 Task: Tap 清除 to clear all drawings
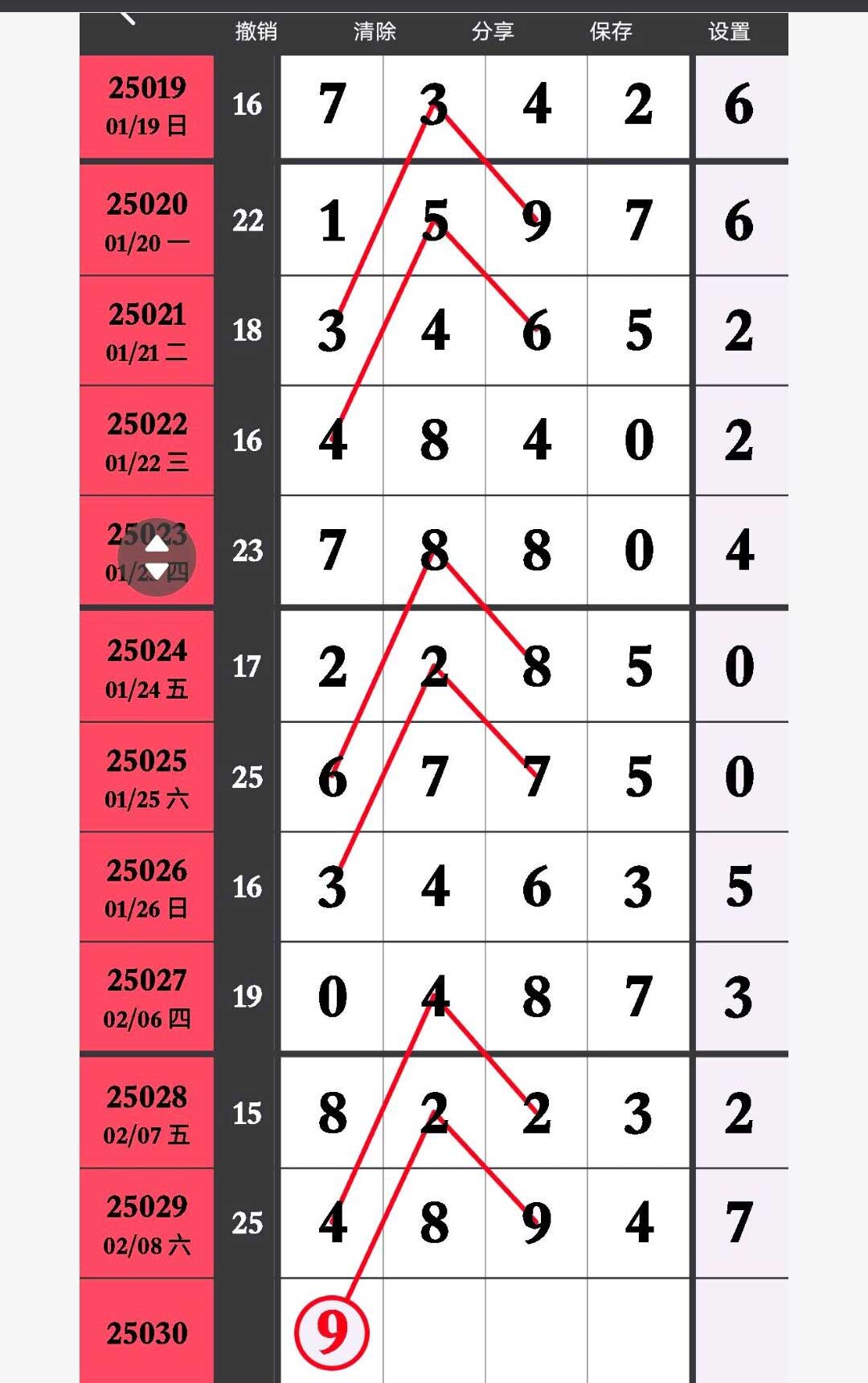click(x=375, y=32)
